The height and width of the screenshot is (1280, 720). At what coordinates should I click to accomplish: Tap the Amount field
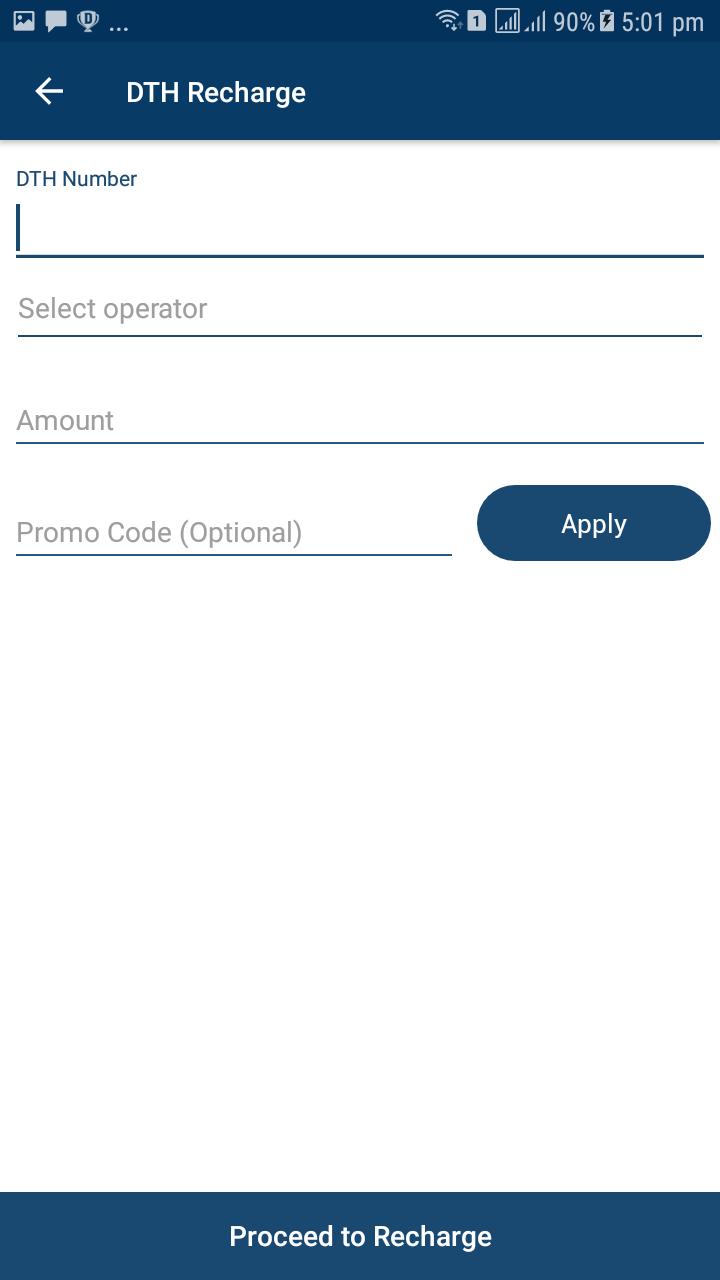[x=360, y=420]
